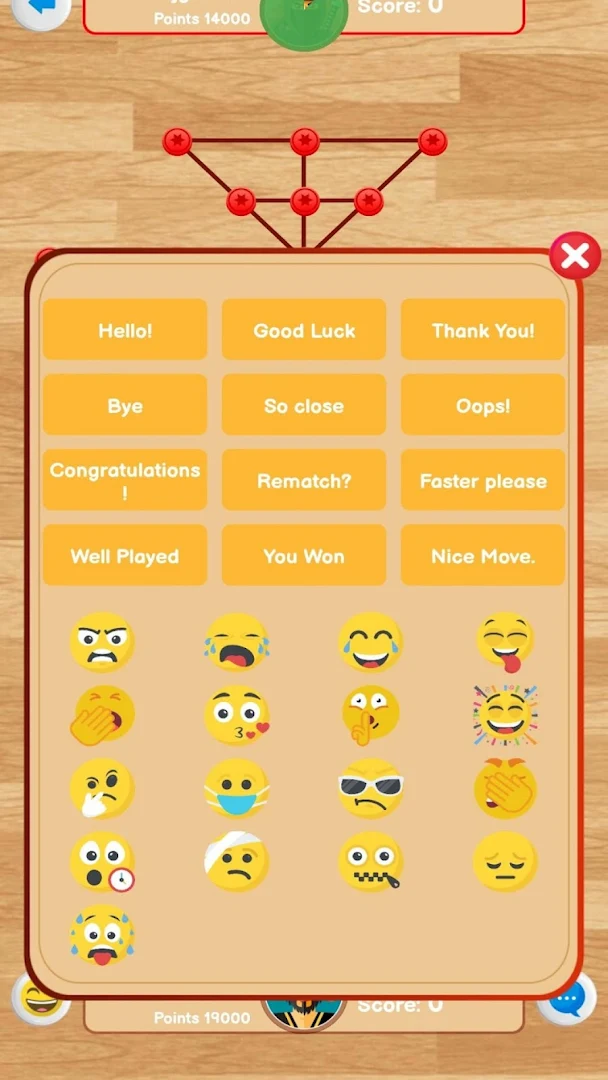
Task: Send the zipper-mouth face emoji
Action: tap(370, 862)
